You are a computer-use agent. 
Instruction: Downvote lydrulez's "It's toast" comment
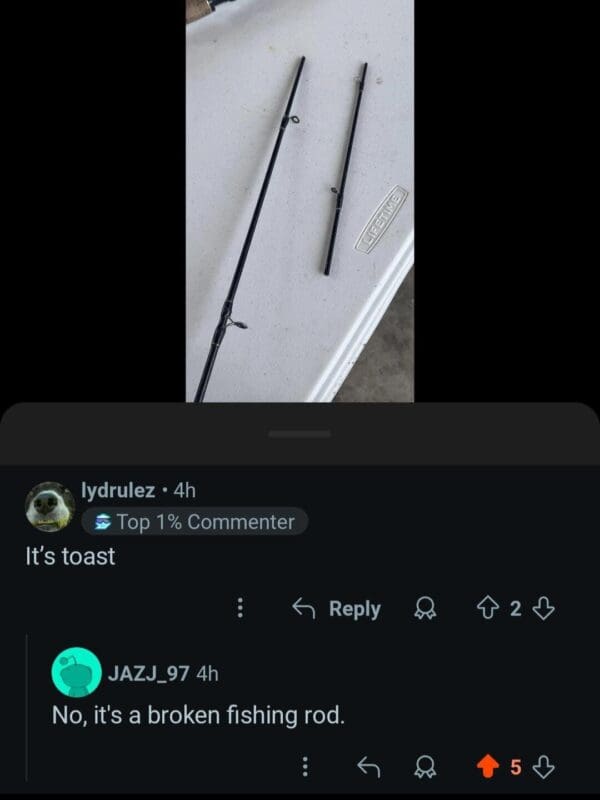pyautogui.click(x=545, y=608)
